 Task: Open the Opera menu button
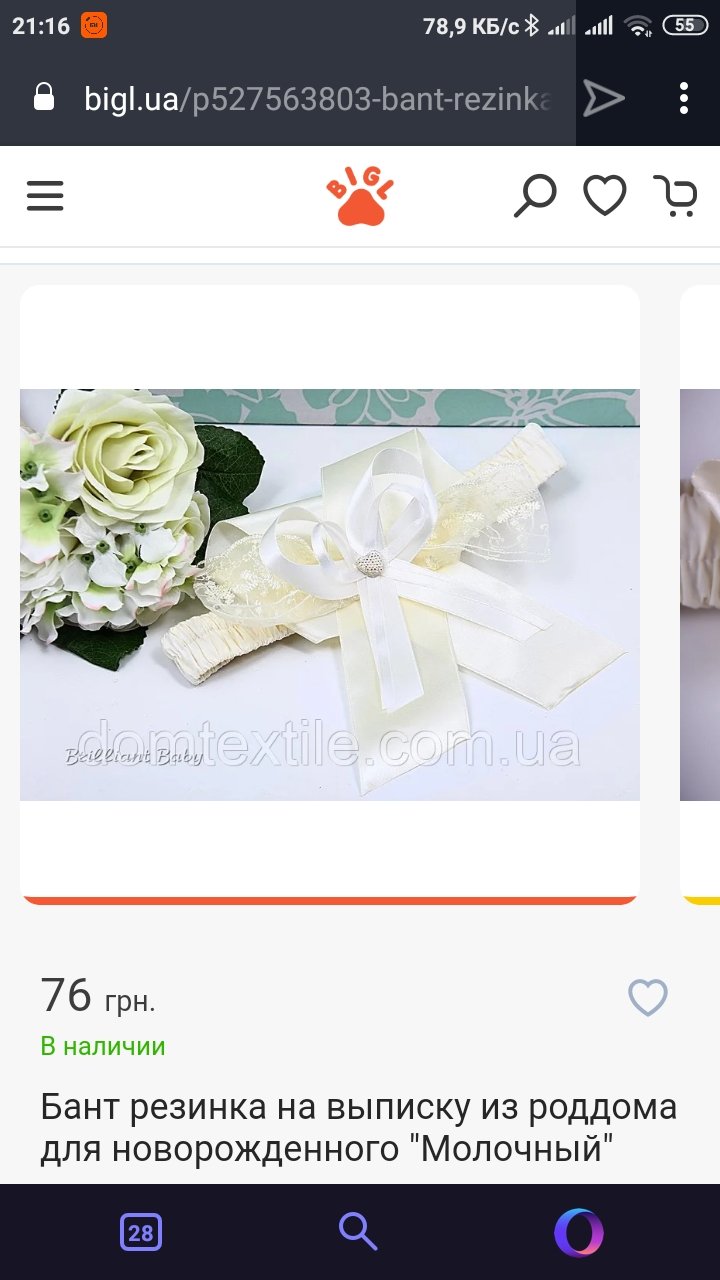pos(579,1232)
